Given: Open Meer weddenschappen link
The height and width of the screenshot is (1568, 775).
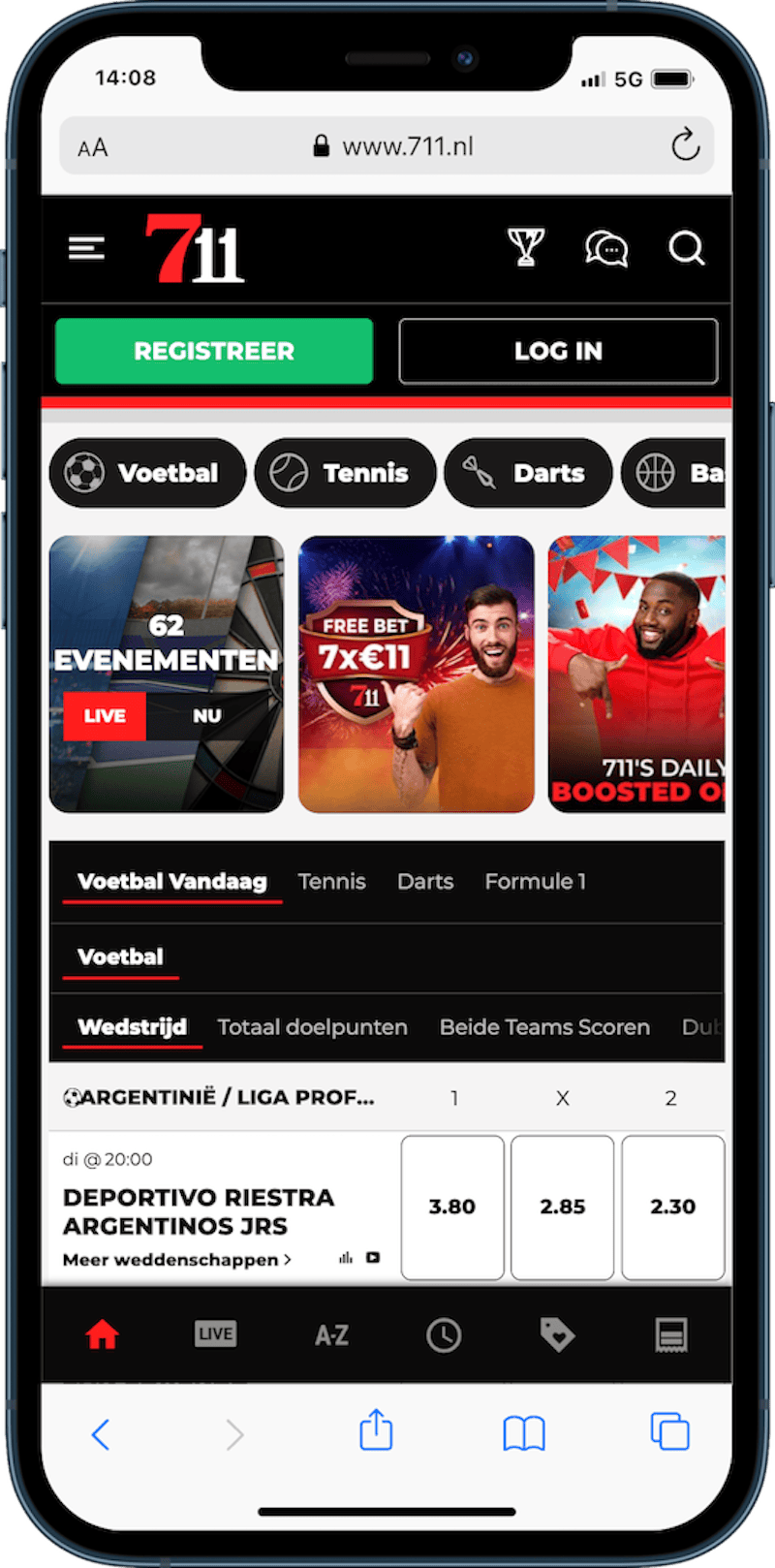Looking at the screenshot, I should pyautogui.click(x=176, y=1260).
